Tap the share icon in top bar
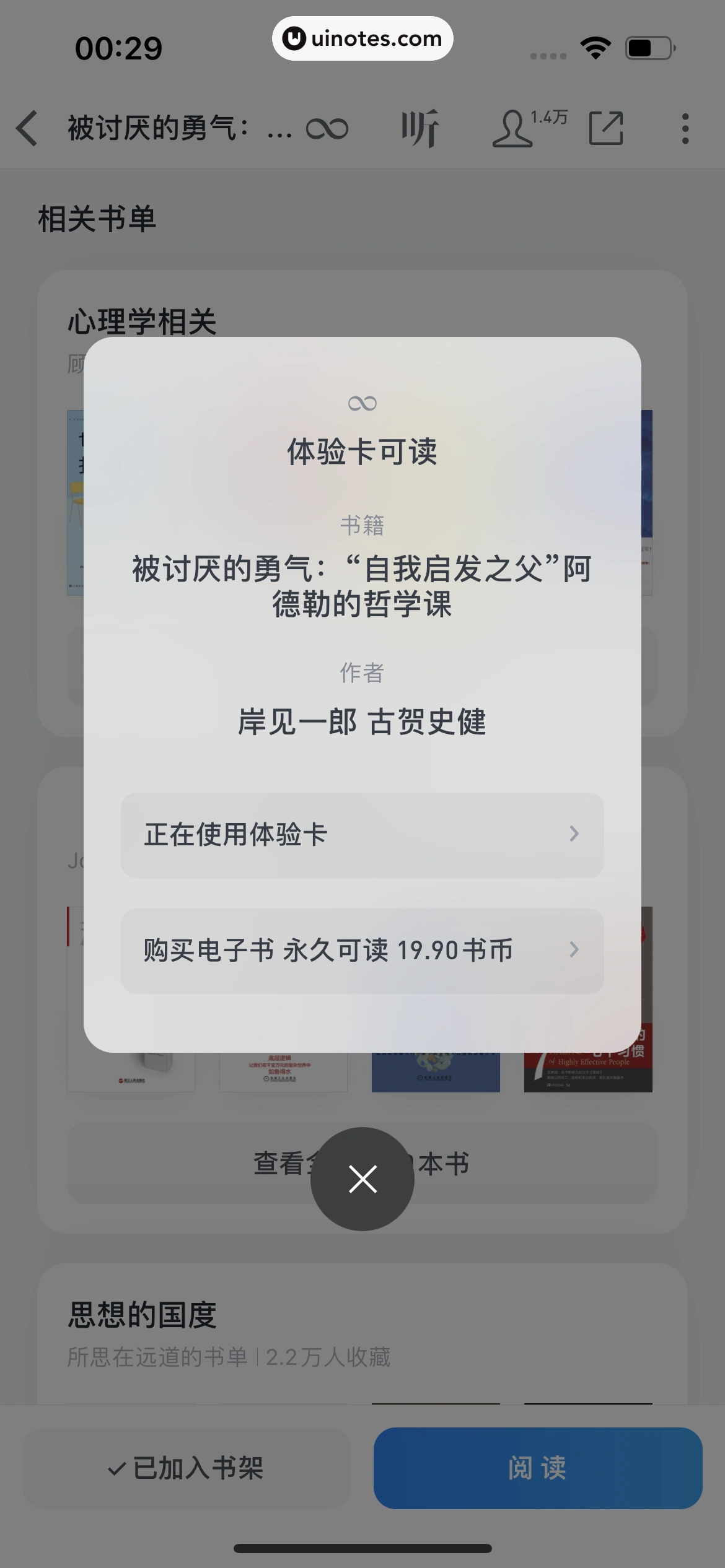The height and width of the screenshot is (1568, 725). pos(606,128)
